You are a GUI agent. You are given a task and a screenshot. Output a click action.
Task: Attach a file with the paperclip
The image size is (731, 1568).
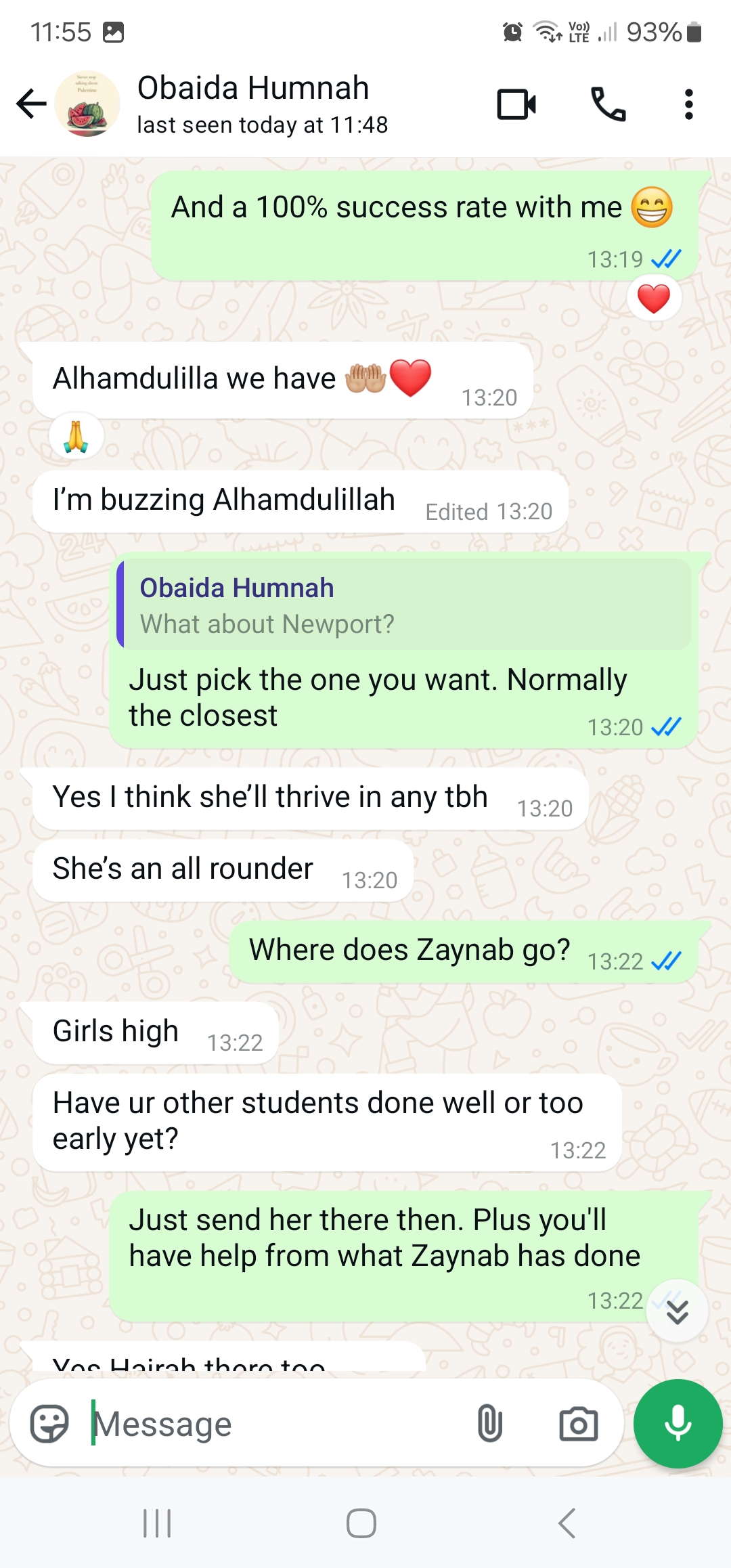(x=489, y=1424)
